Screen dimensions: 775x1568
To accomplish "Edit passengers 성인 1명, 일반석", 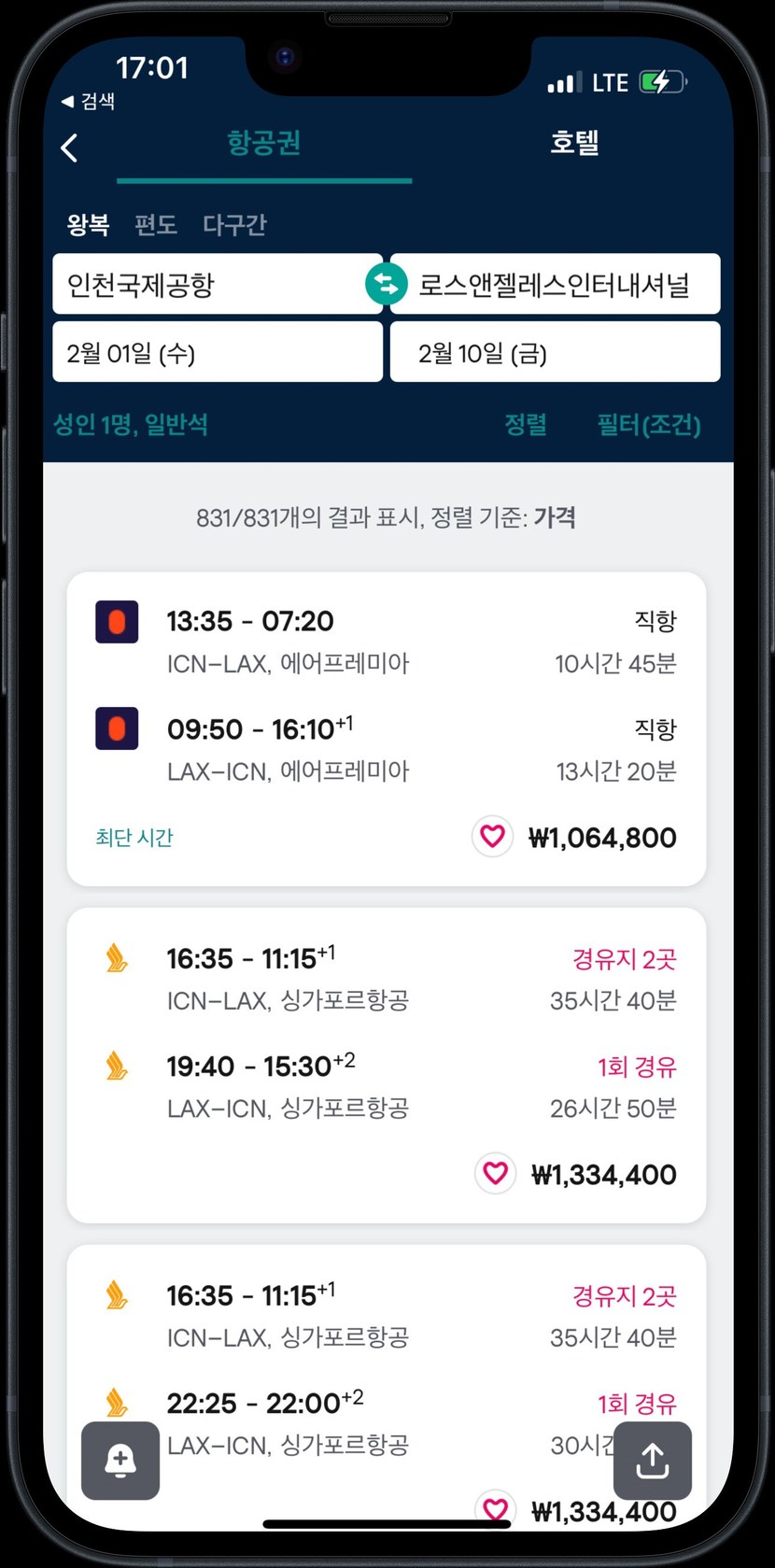I will (x=131, y=425).
